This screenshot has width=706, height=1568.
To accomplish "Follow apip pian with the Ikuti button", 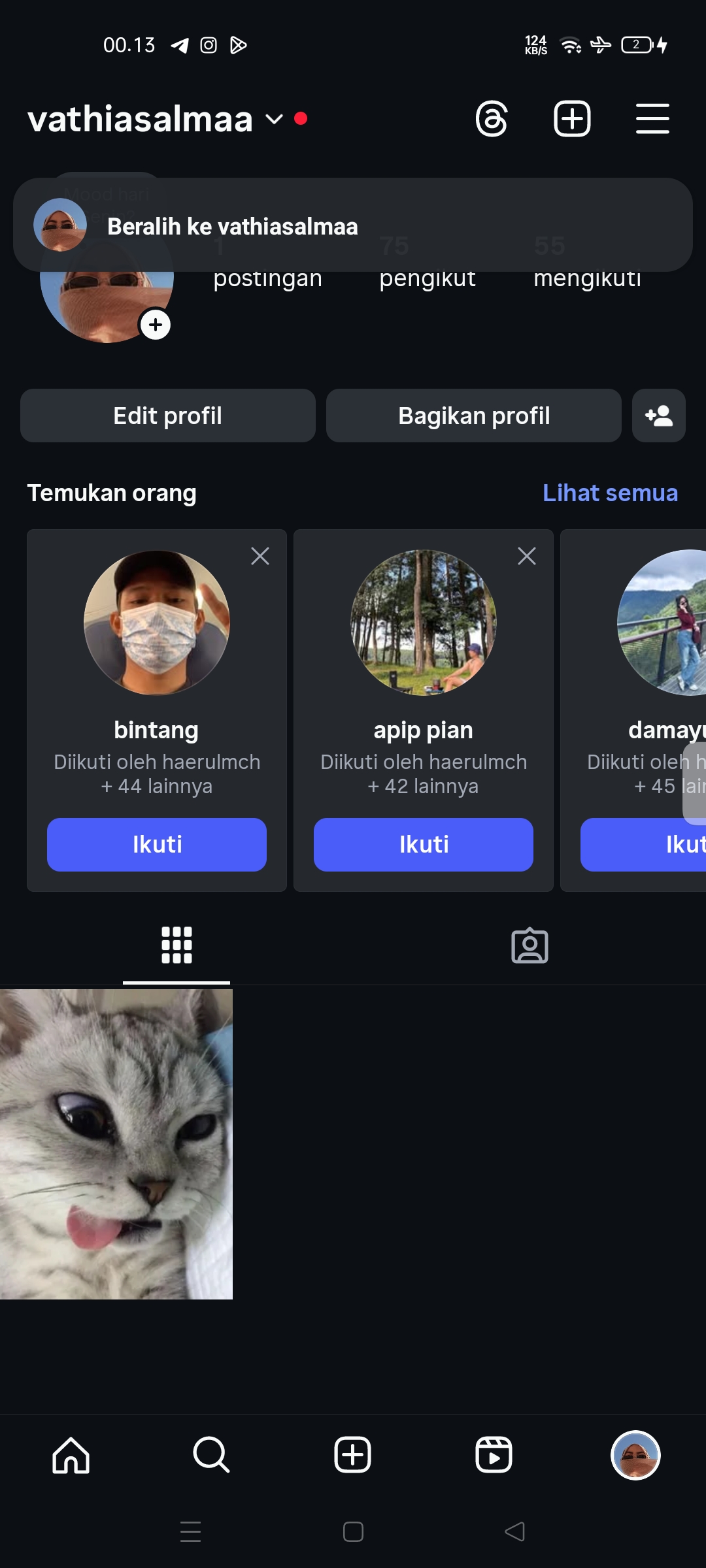I will click(x=424, y=844).
